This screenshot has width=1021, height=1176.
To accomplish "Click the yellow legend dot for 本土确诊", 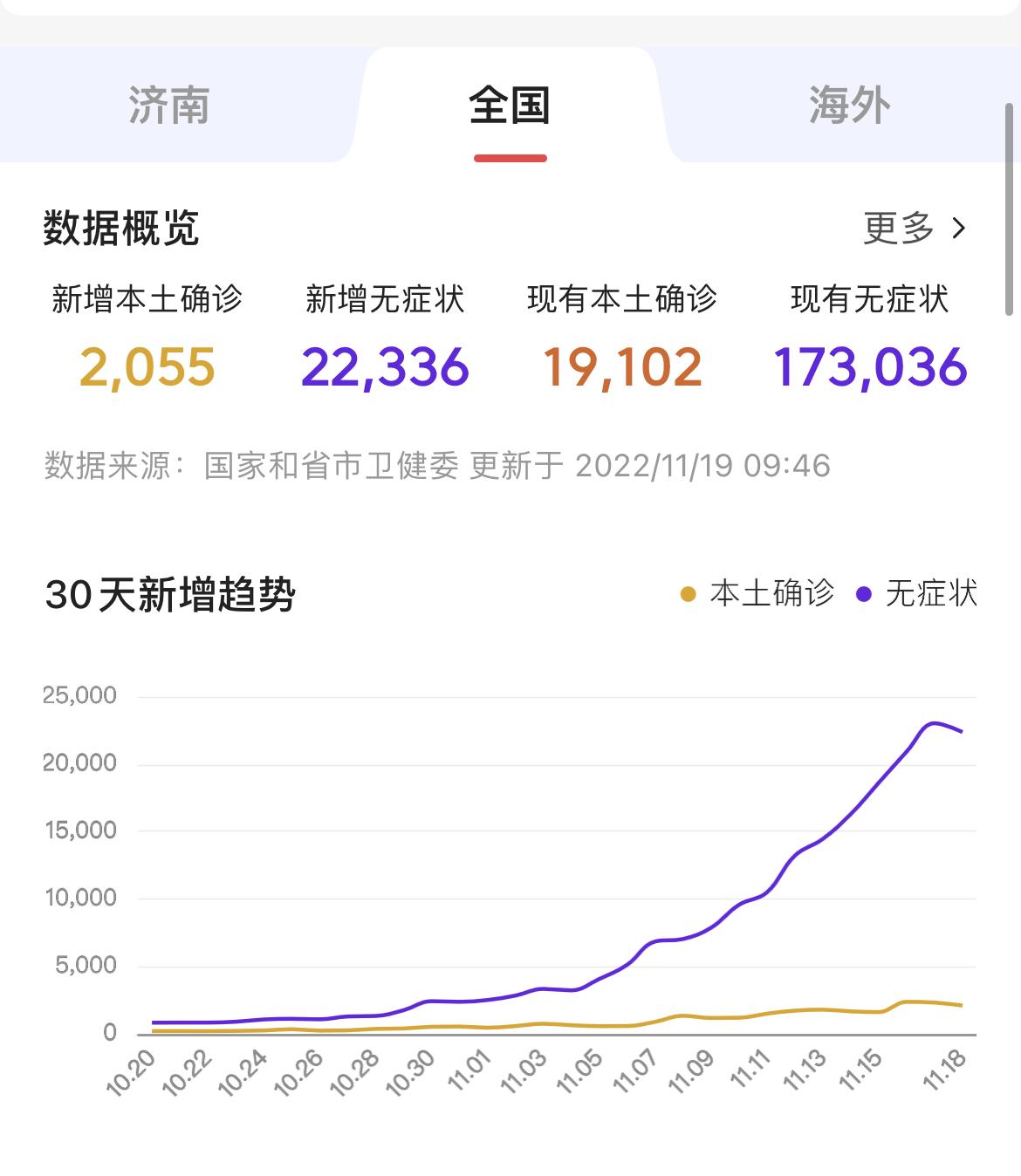I will pos(686,592).
